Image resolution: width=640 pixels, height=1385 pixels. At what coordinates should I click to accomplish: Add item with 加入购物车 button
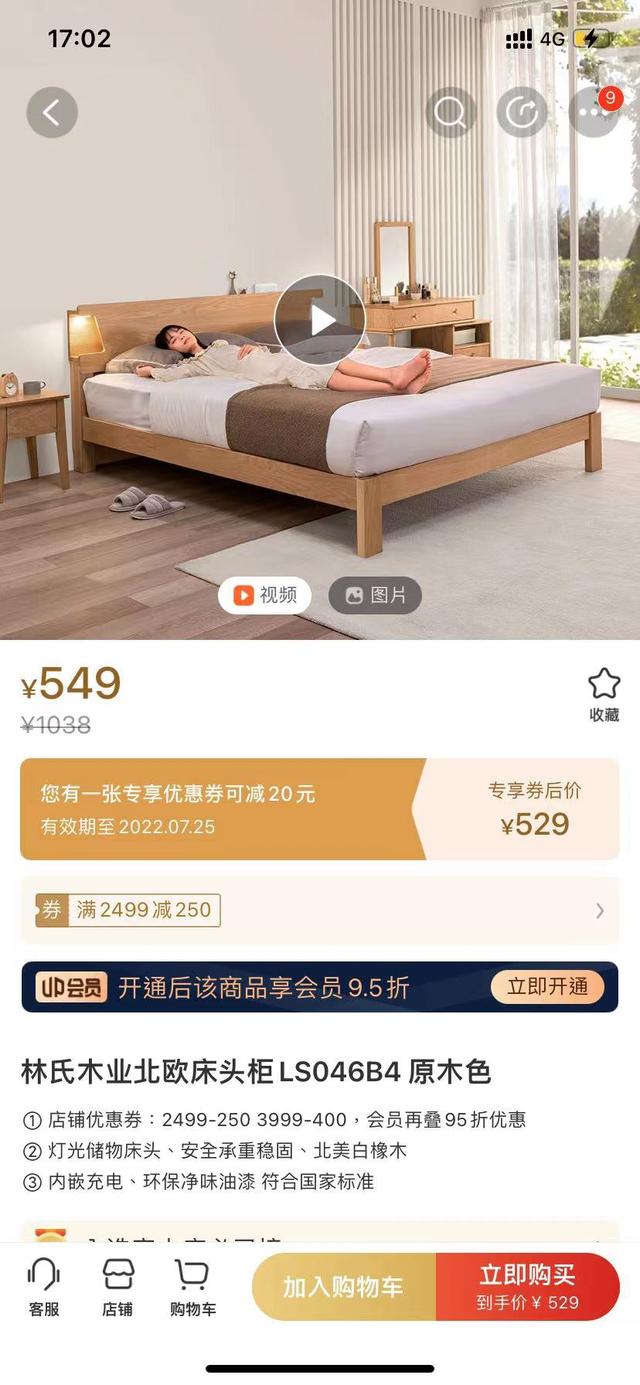click(343, 1287)
